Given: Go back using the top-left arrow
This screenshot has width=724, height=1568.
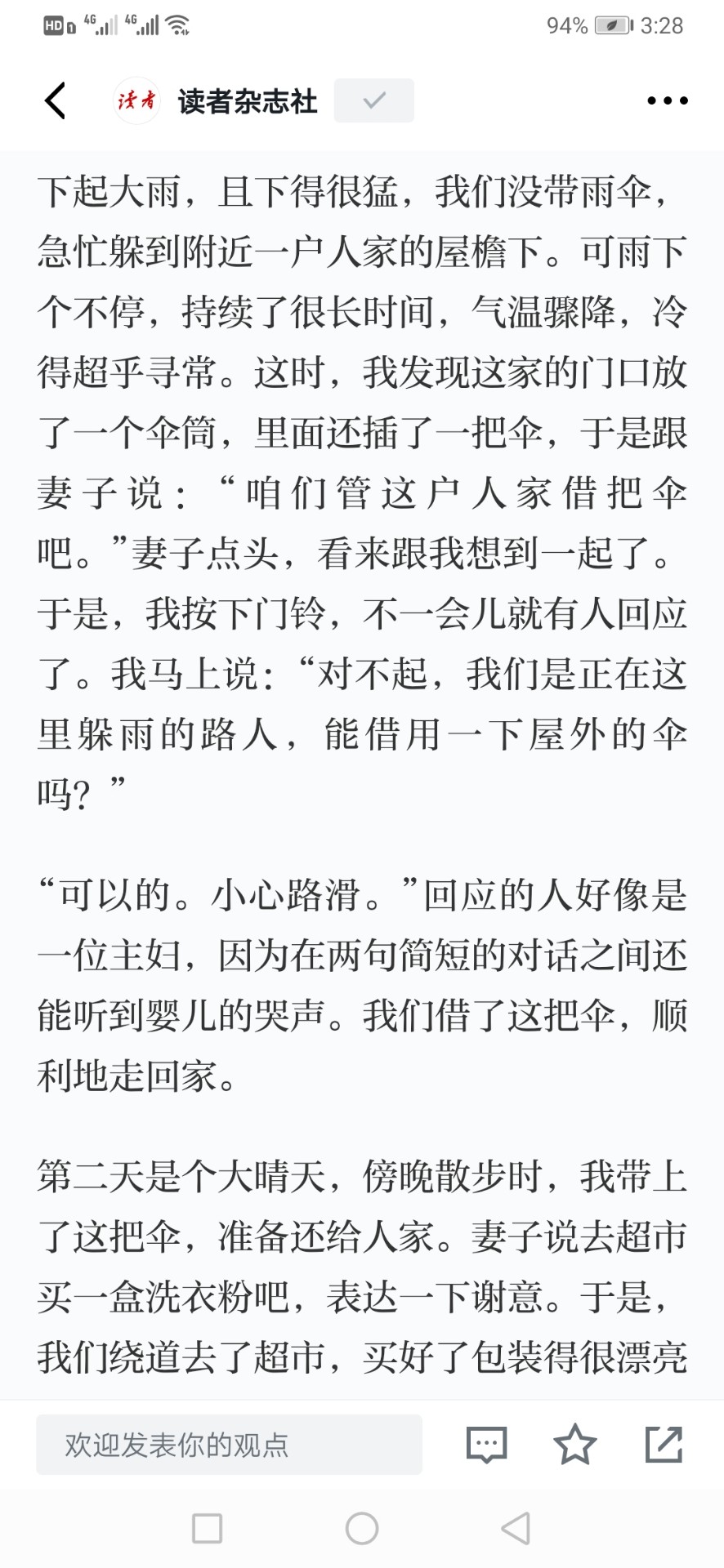Looking at the screenshot, I should (x=55, y=101).
